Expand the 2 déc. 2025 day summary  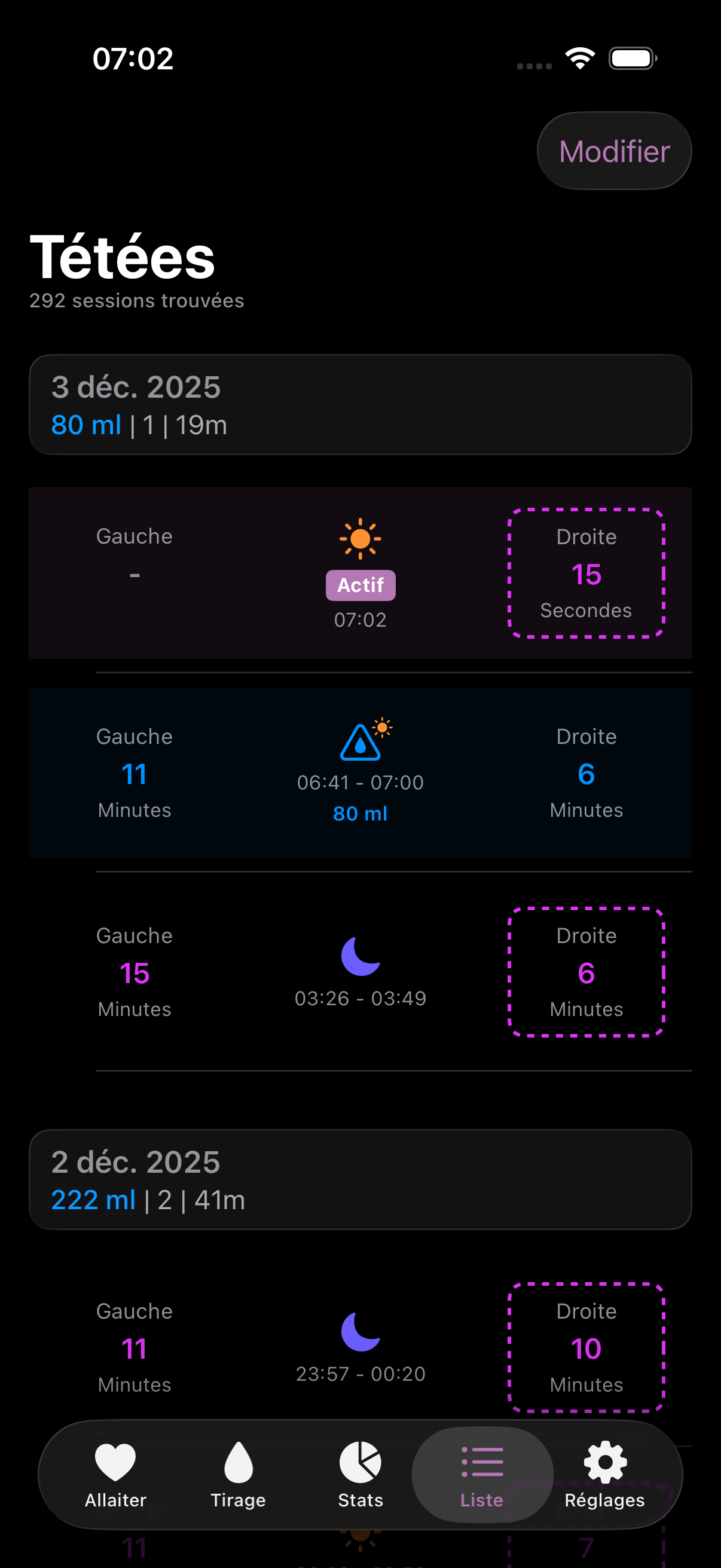[360, 1180]
